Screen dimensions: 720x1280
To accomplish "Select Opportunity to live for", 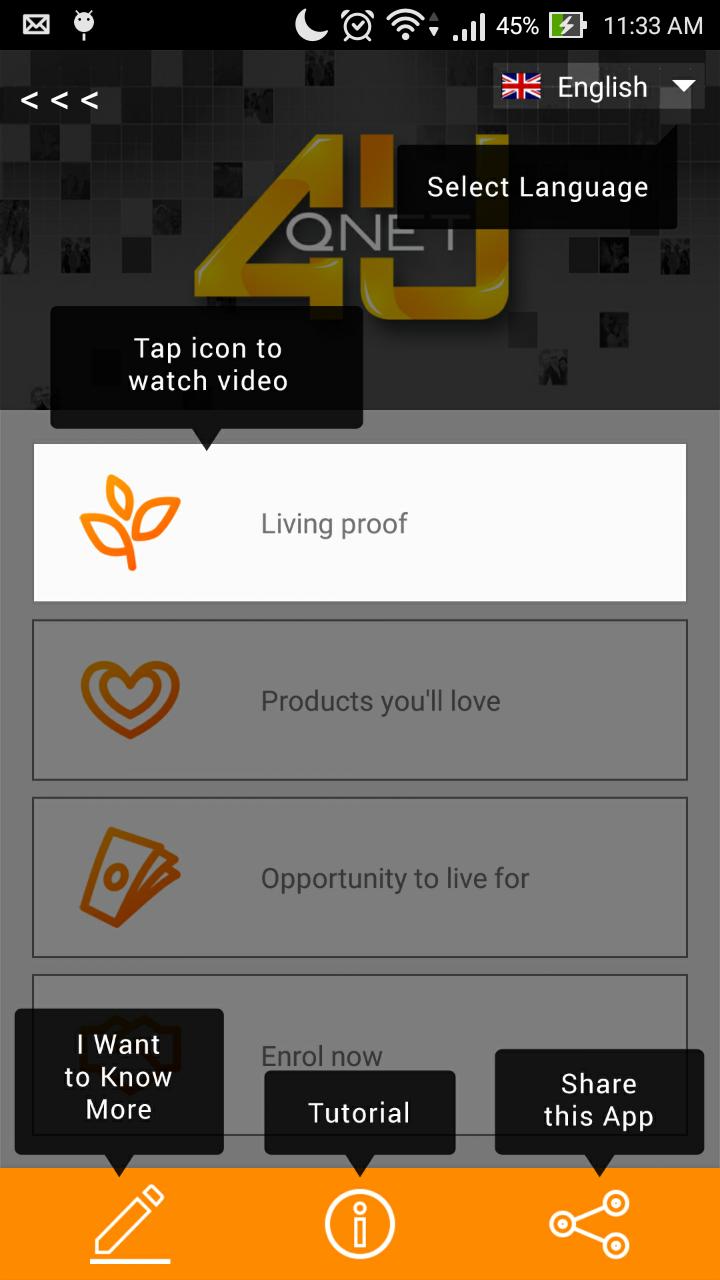I will [360, 878].
